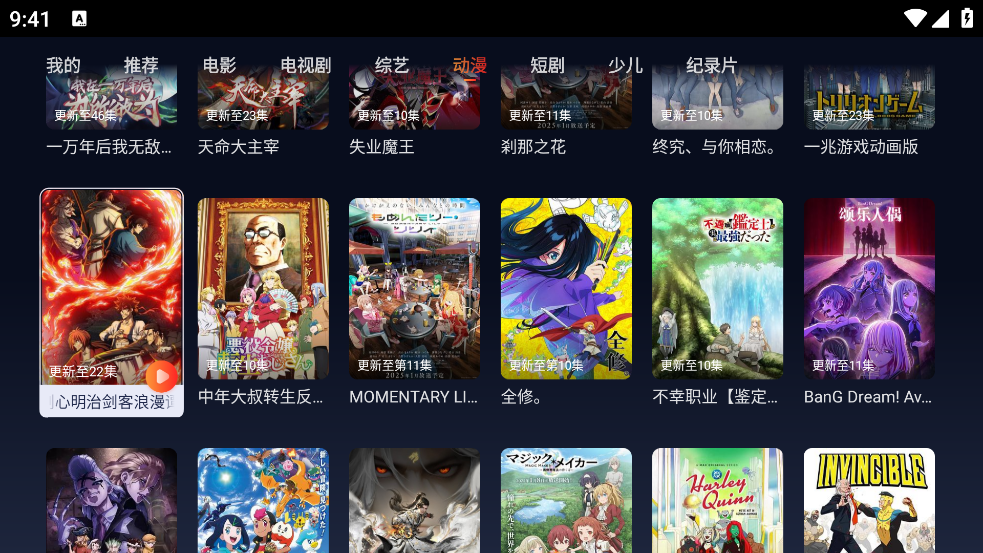Open 不幸职业【鉴定士】 anime

click(717, 288)
